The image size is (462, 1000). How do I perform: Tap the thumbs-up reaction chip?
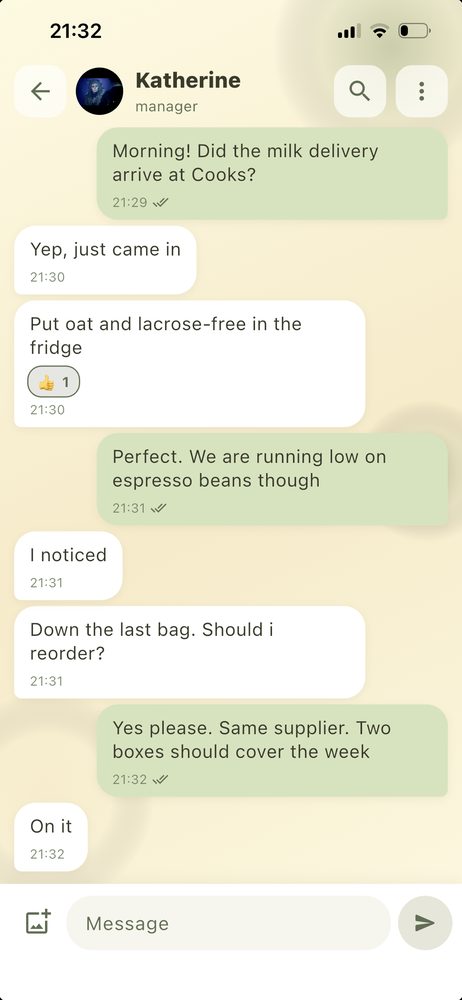[x=54, y=382]
